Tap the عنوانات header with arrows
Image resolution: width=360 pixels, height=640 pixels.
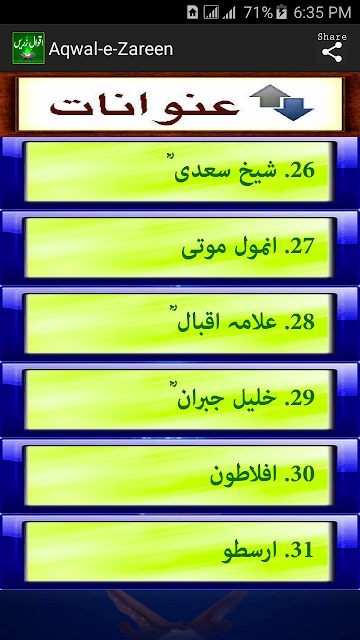[x=180, y=104]
